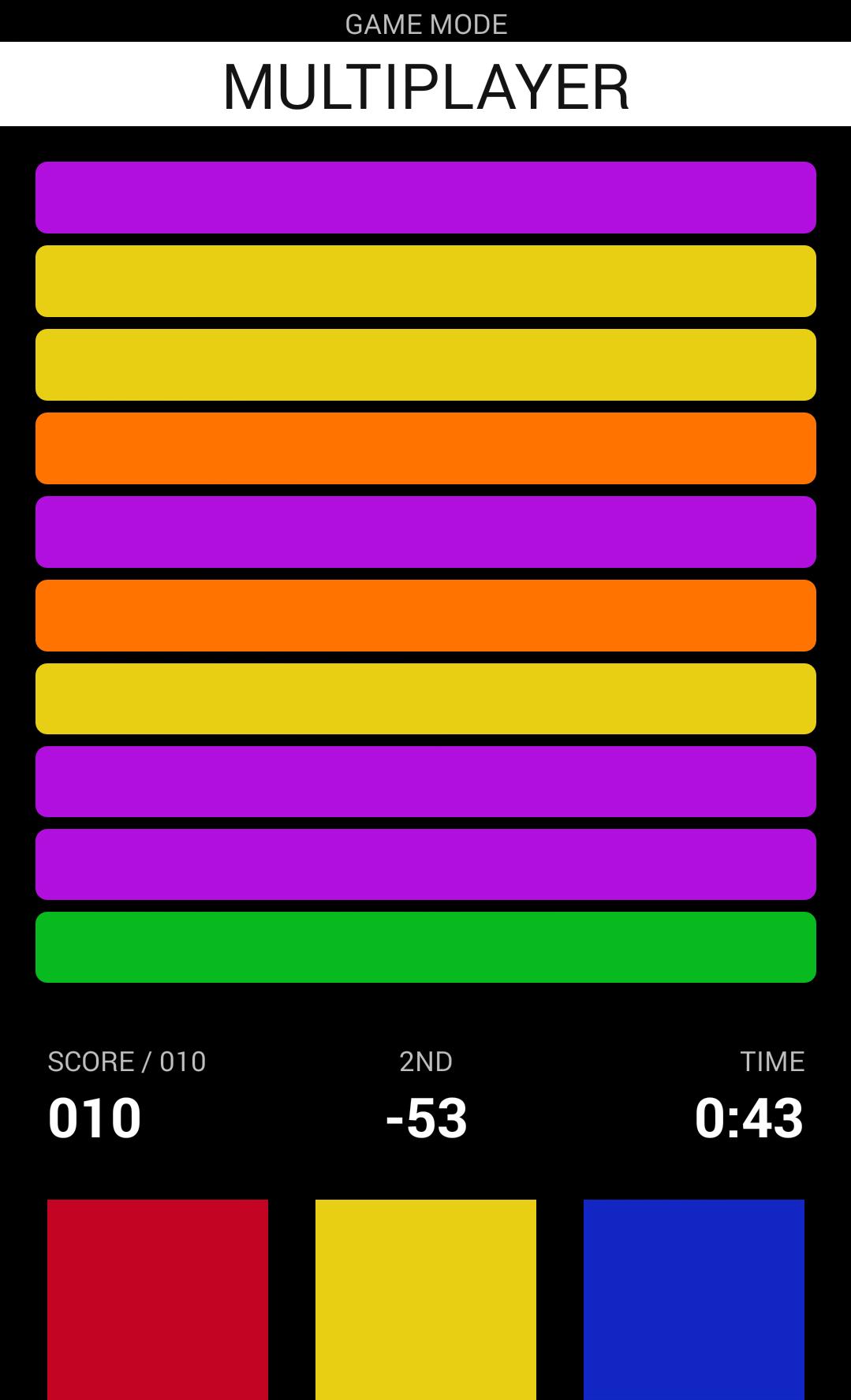Select the green bar at the bottom
This screenshot has width=851, height=1400.
[425, 946]
